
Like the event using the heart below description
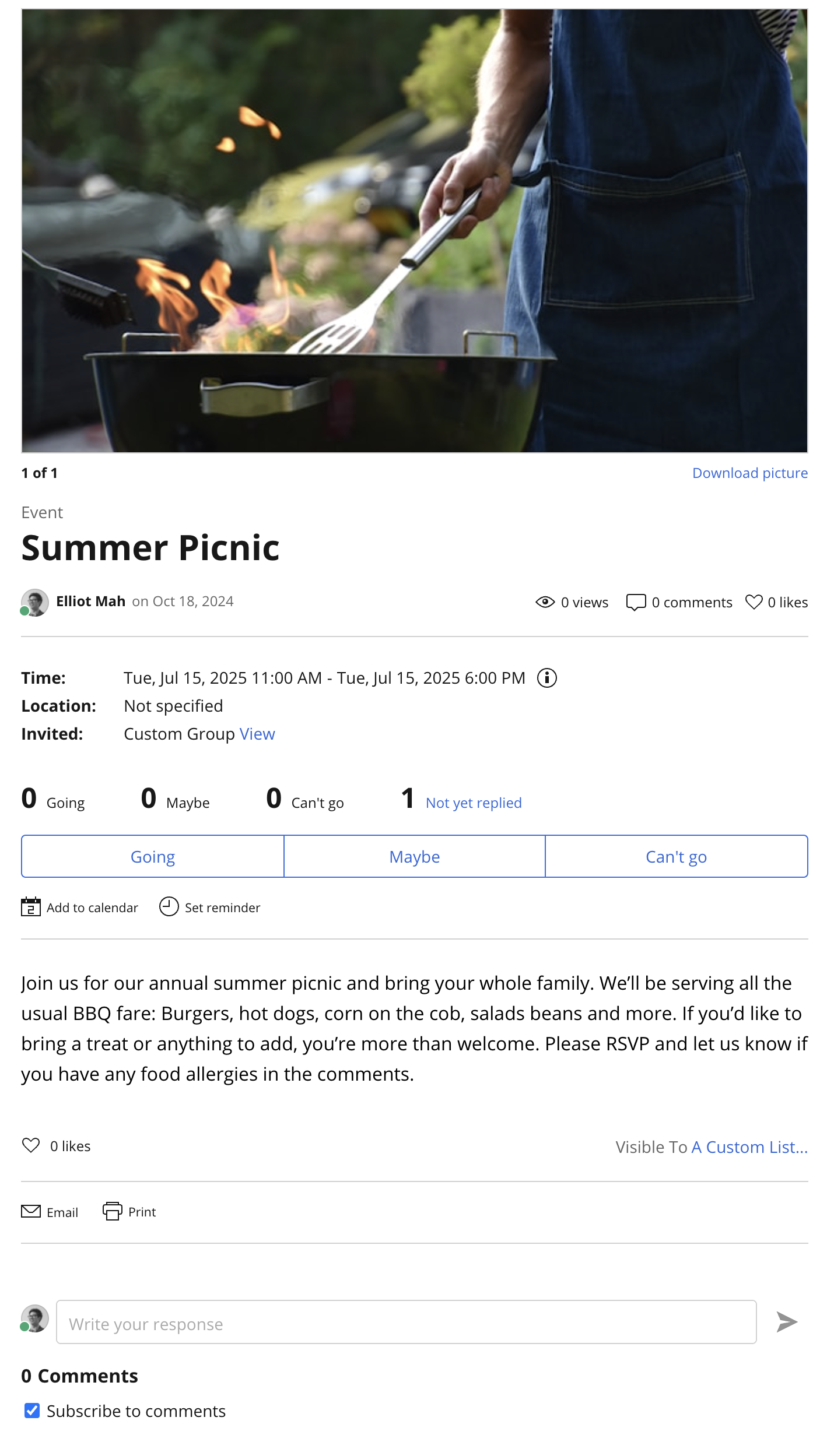click(x=31, y=1145)
